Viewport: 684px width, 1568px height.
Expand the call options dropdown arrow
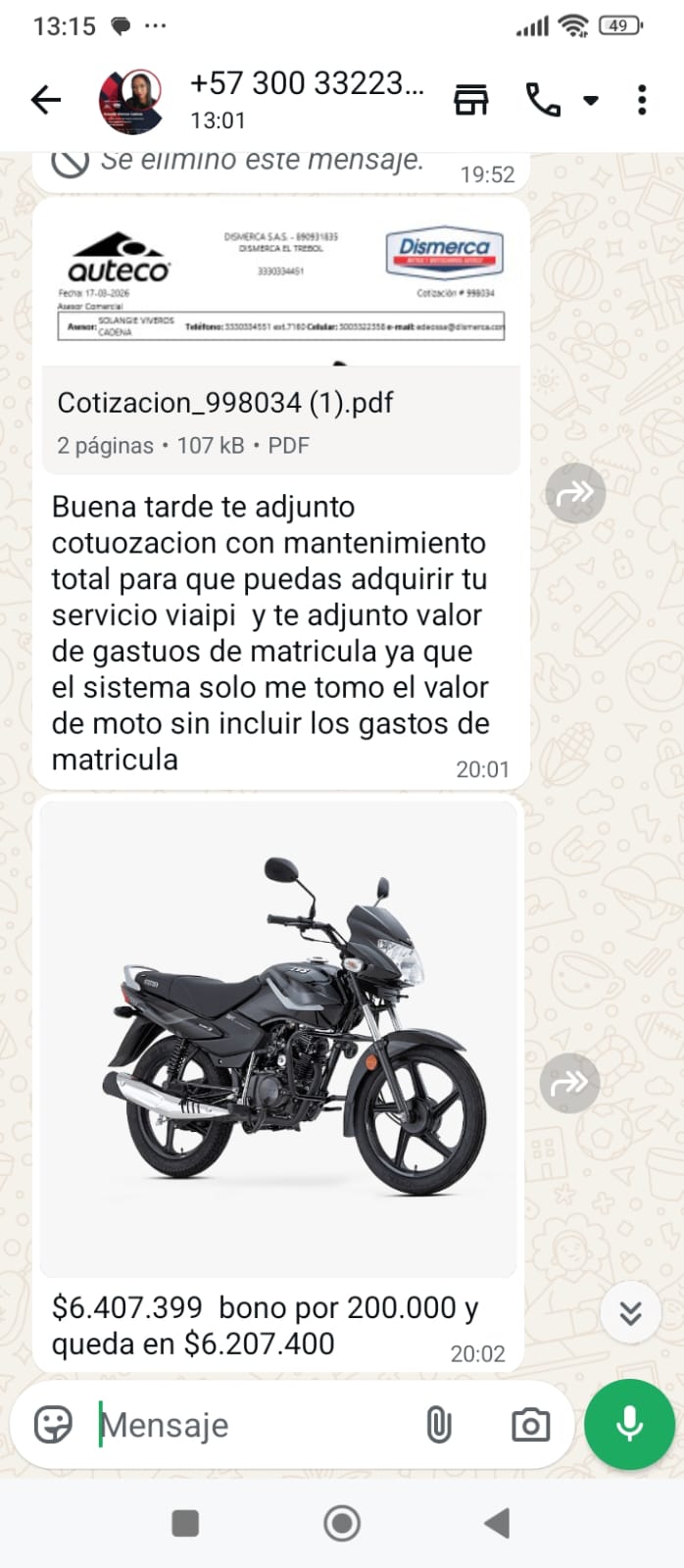click(591, 100)
